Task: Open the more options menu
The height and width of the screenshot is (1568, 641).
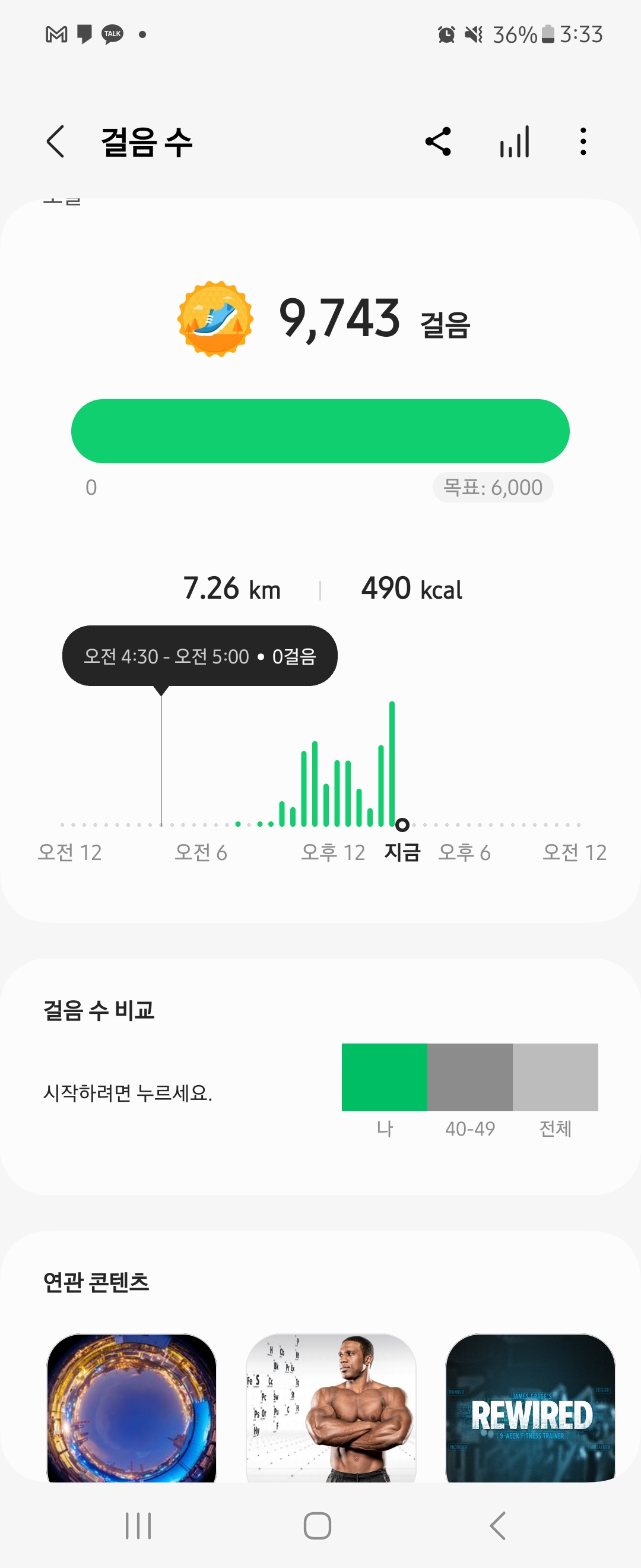Action: point(583,142)
